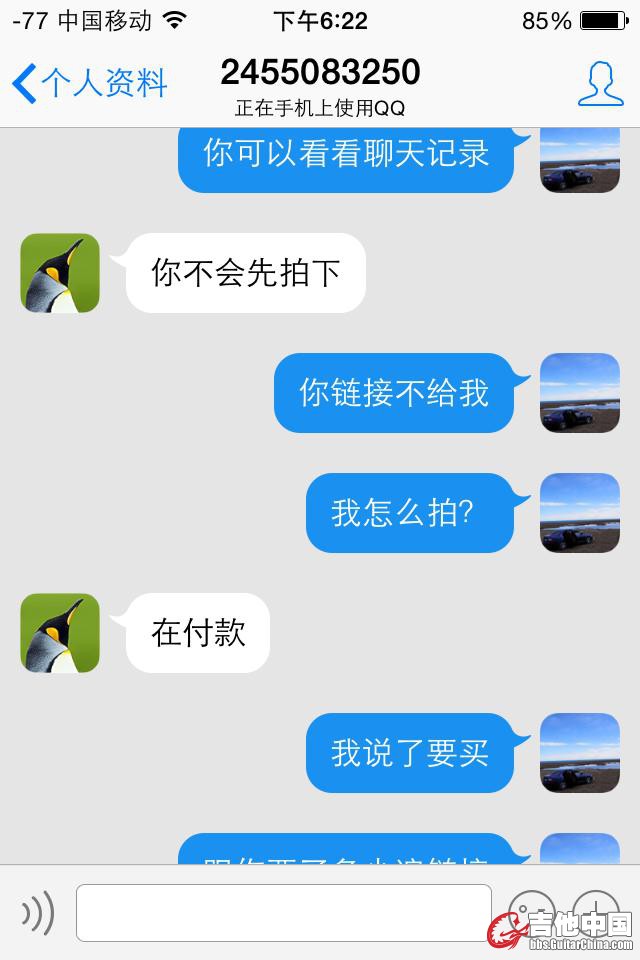This screenshot has width=640, height=960.
Task: Go back to 个人资料
Action: pyautogui.click(x=90, y=83)
